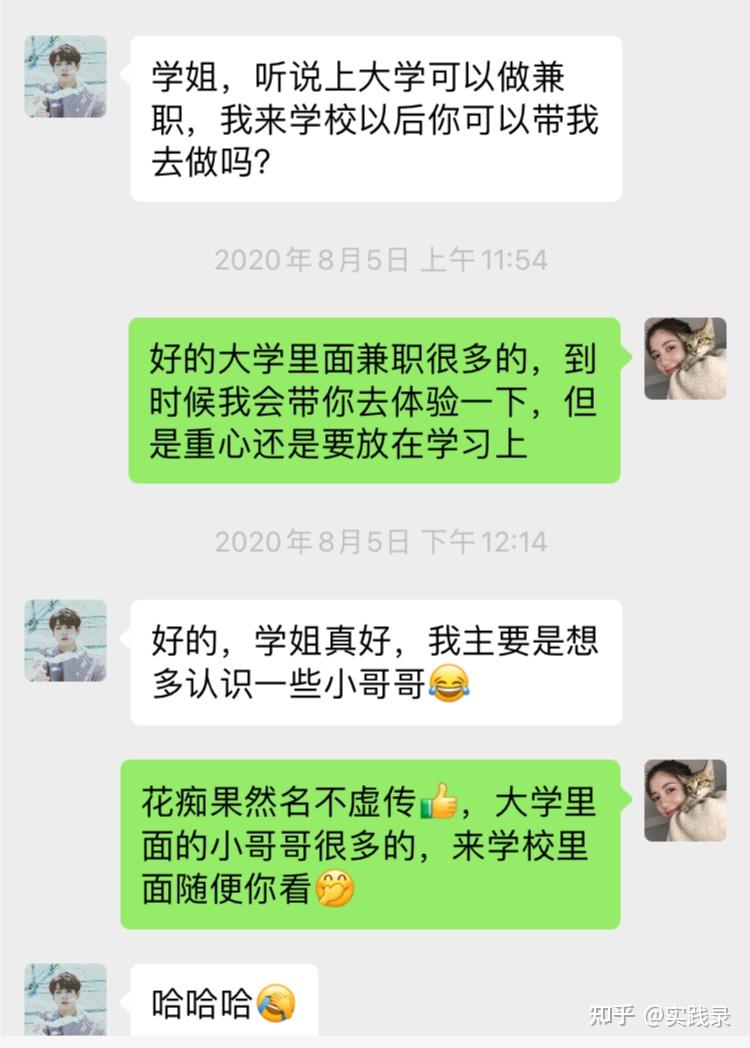Tap avatar next to 好的大学里面兼职很多的 reply
The height and width of the screenshot is (1048, 750).
[x=685, y=359]
